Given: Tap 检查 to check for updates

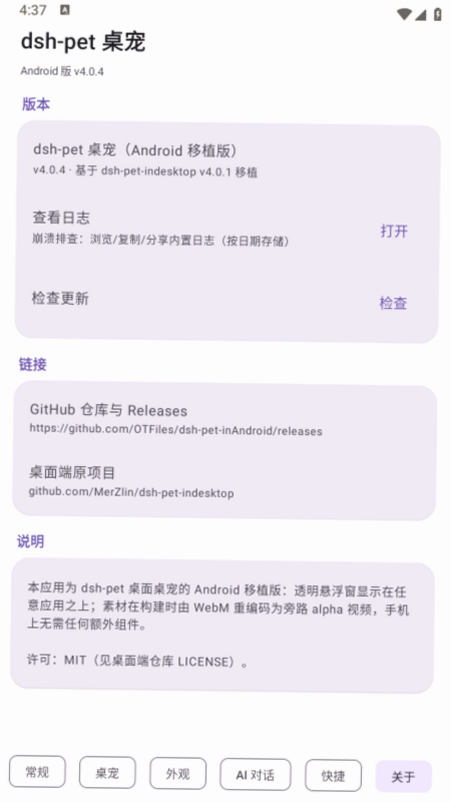Looking at the screenshot, I should pyautogui.click(x=393, y=303).
